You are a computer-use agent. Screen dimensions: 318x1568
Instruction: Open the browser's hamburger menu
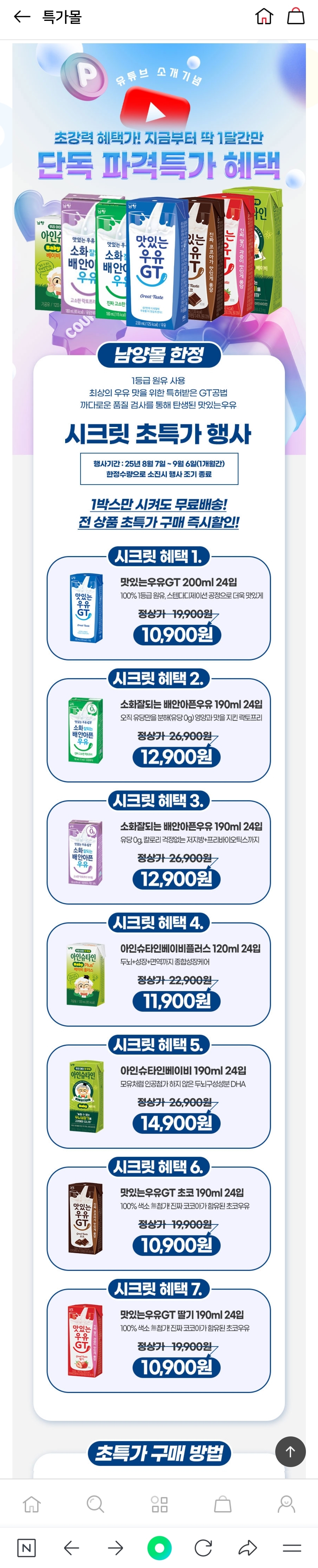(x=292, y=1548)
